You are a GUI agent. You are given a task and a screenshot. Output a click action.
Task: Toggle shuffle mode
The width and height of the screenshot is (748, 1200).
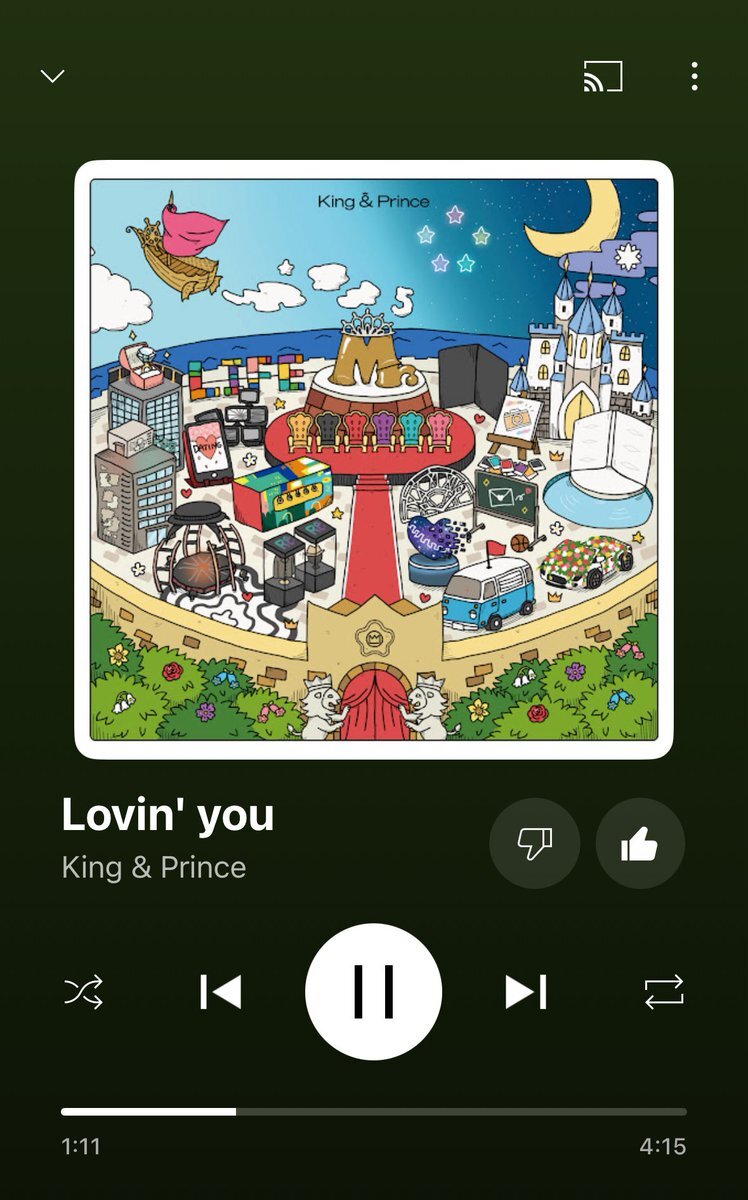click(83, 992)
